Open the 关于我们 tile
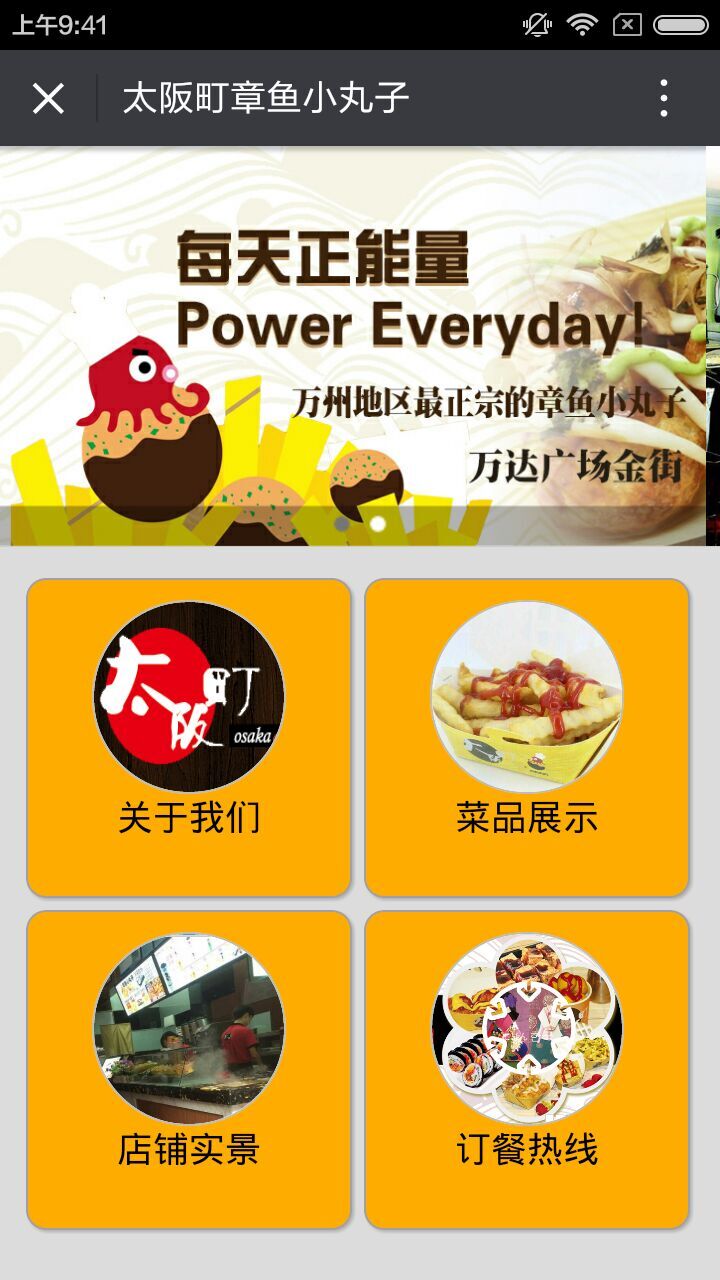Screen dimensions: 720x1280 [189, 738]
